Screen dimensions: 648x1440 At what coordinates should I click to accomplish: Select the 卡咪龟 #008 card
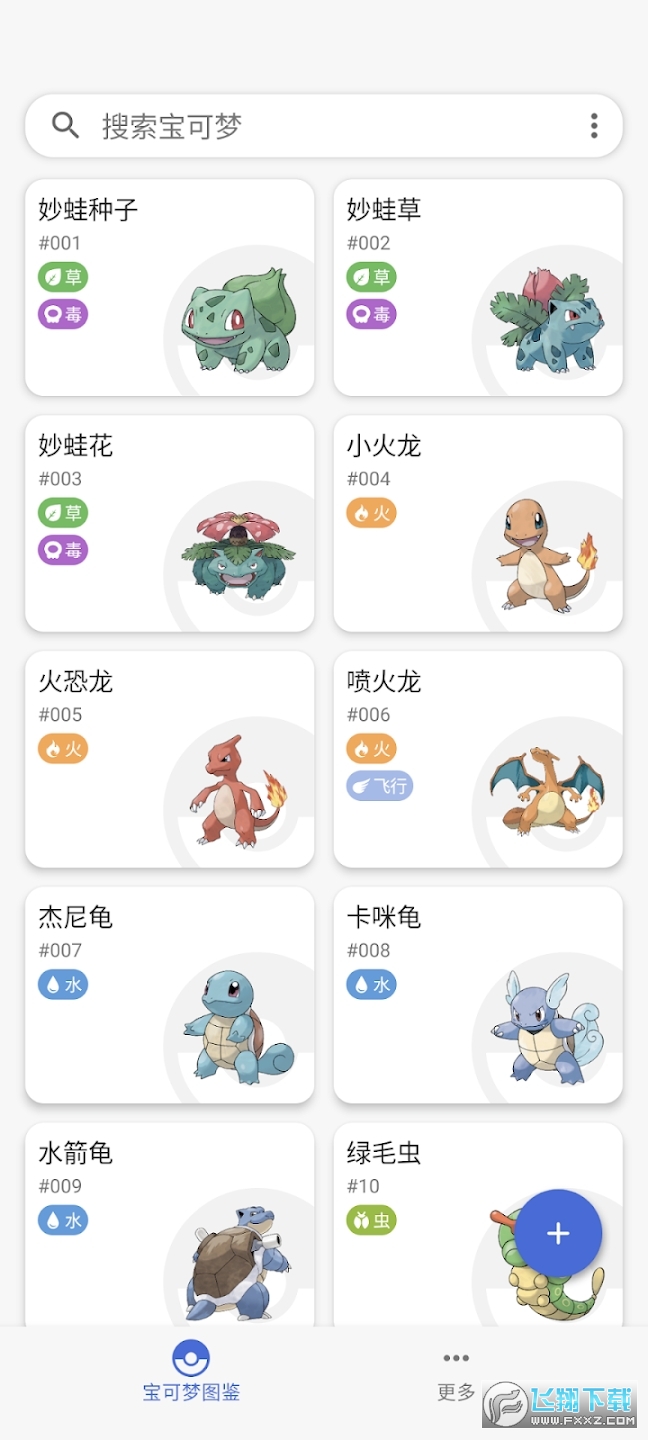tap(477, 996)
